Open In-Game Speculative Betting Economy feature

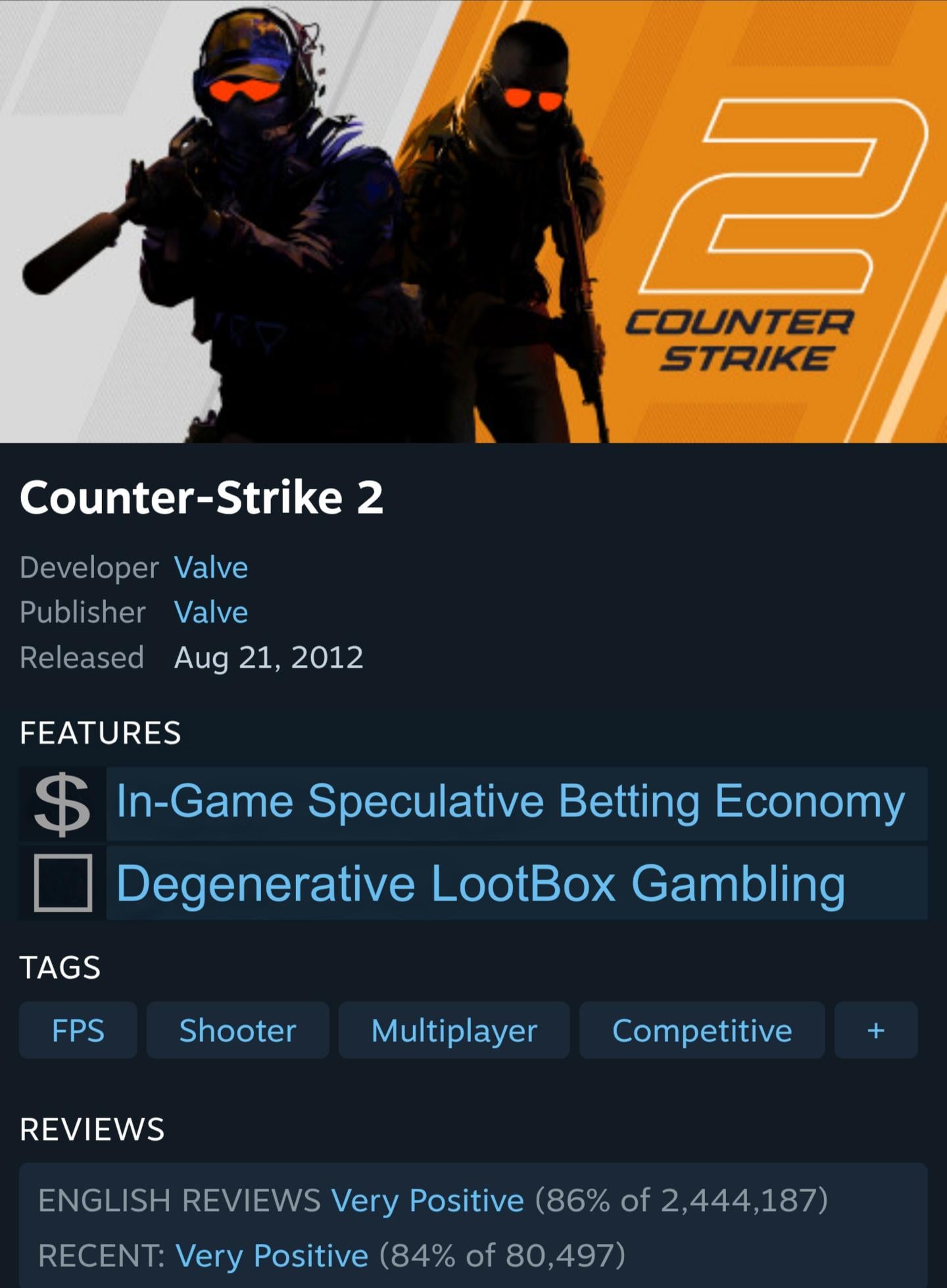(510, 802)
